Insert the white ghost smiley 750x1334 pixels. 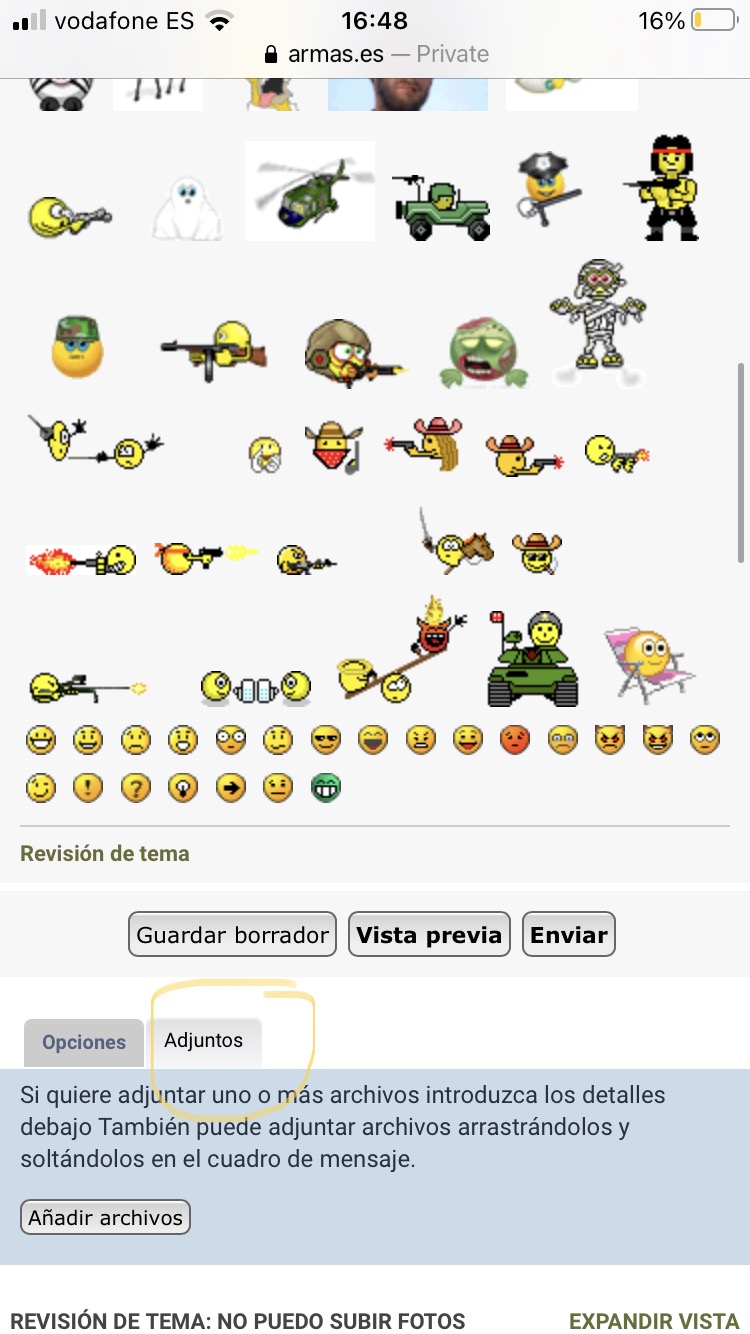coord(187,209)
